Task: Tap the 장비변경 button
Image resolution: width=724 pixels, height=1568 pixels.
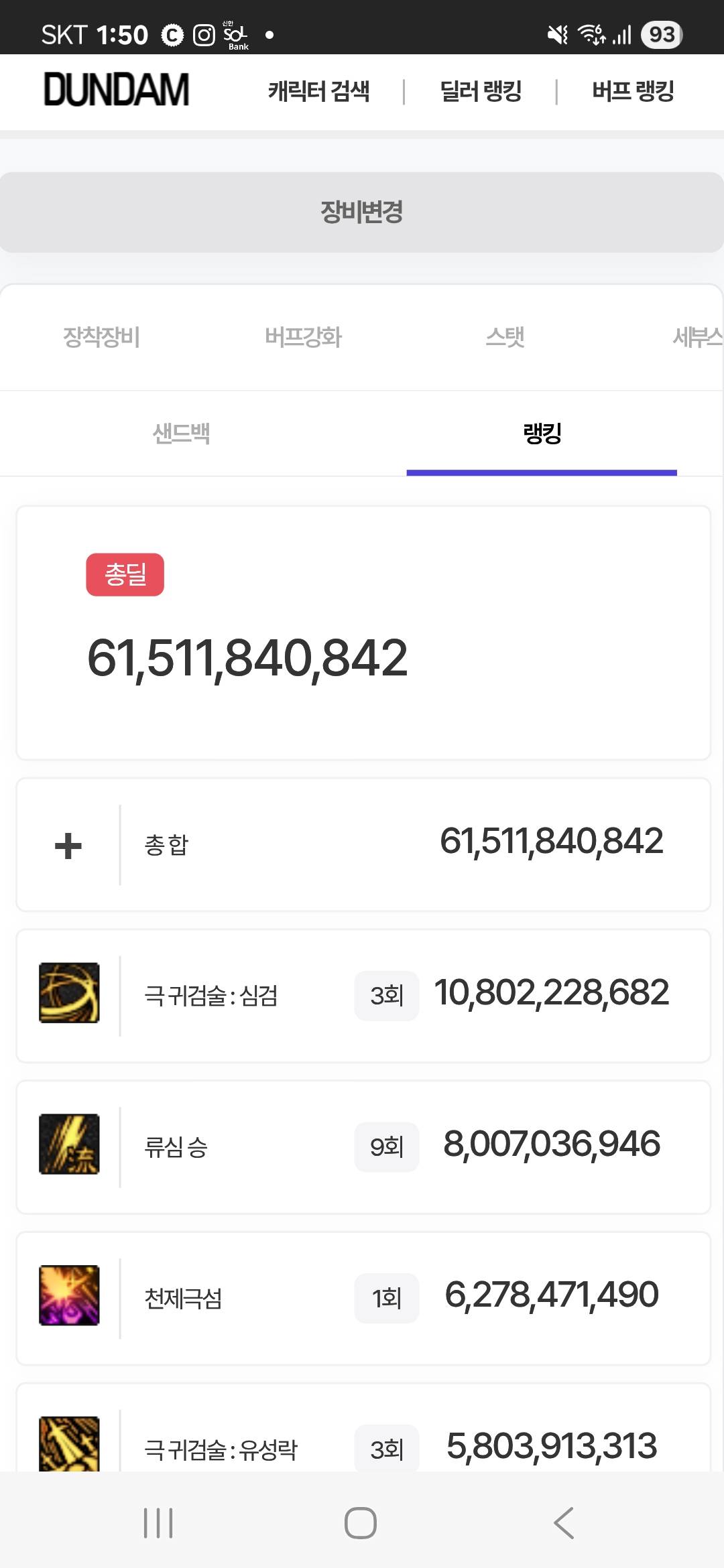Action: 362,212
